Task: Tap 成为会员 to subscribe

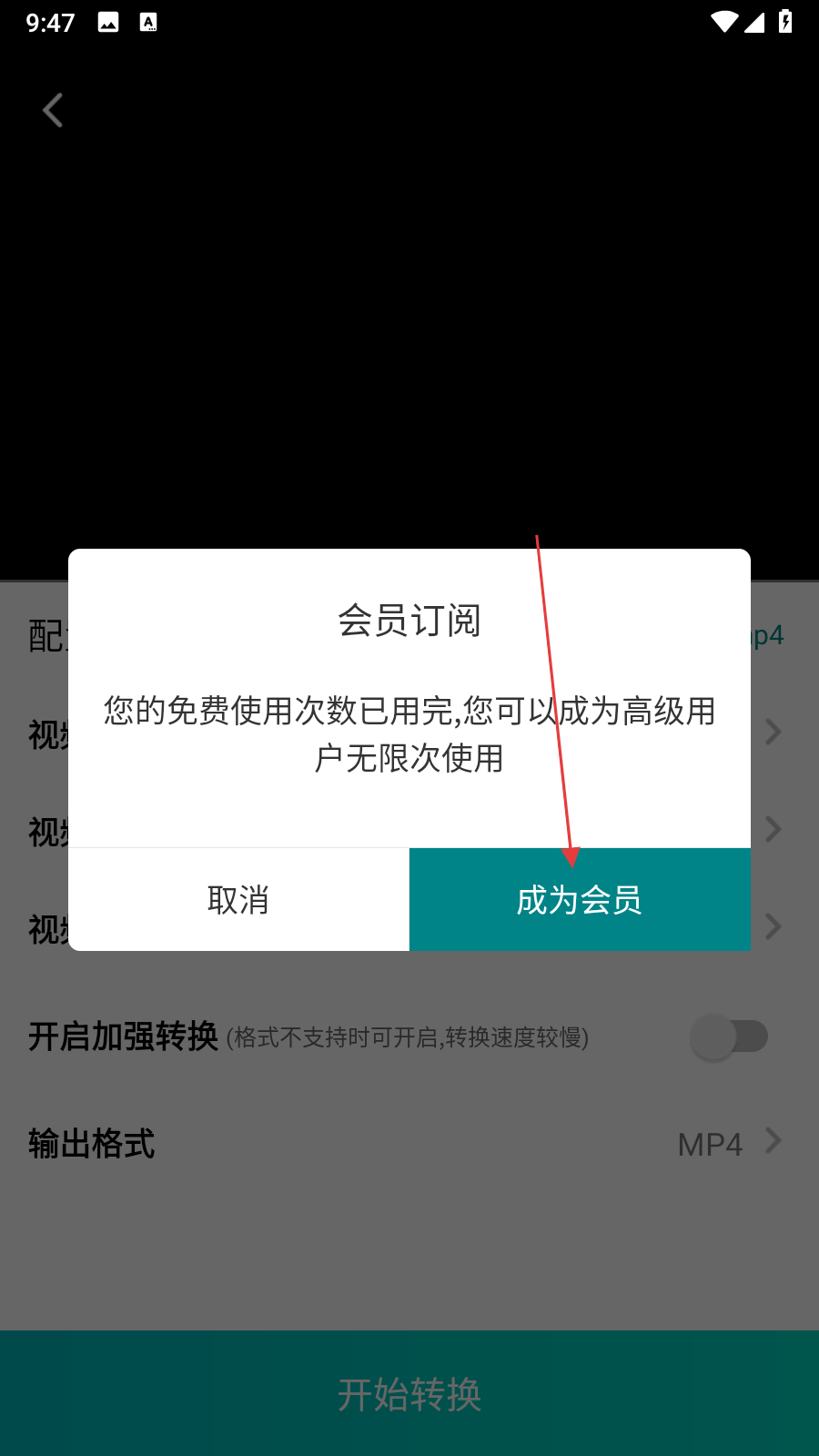Action: pyautogui.click(x=580, y=900)
